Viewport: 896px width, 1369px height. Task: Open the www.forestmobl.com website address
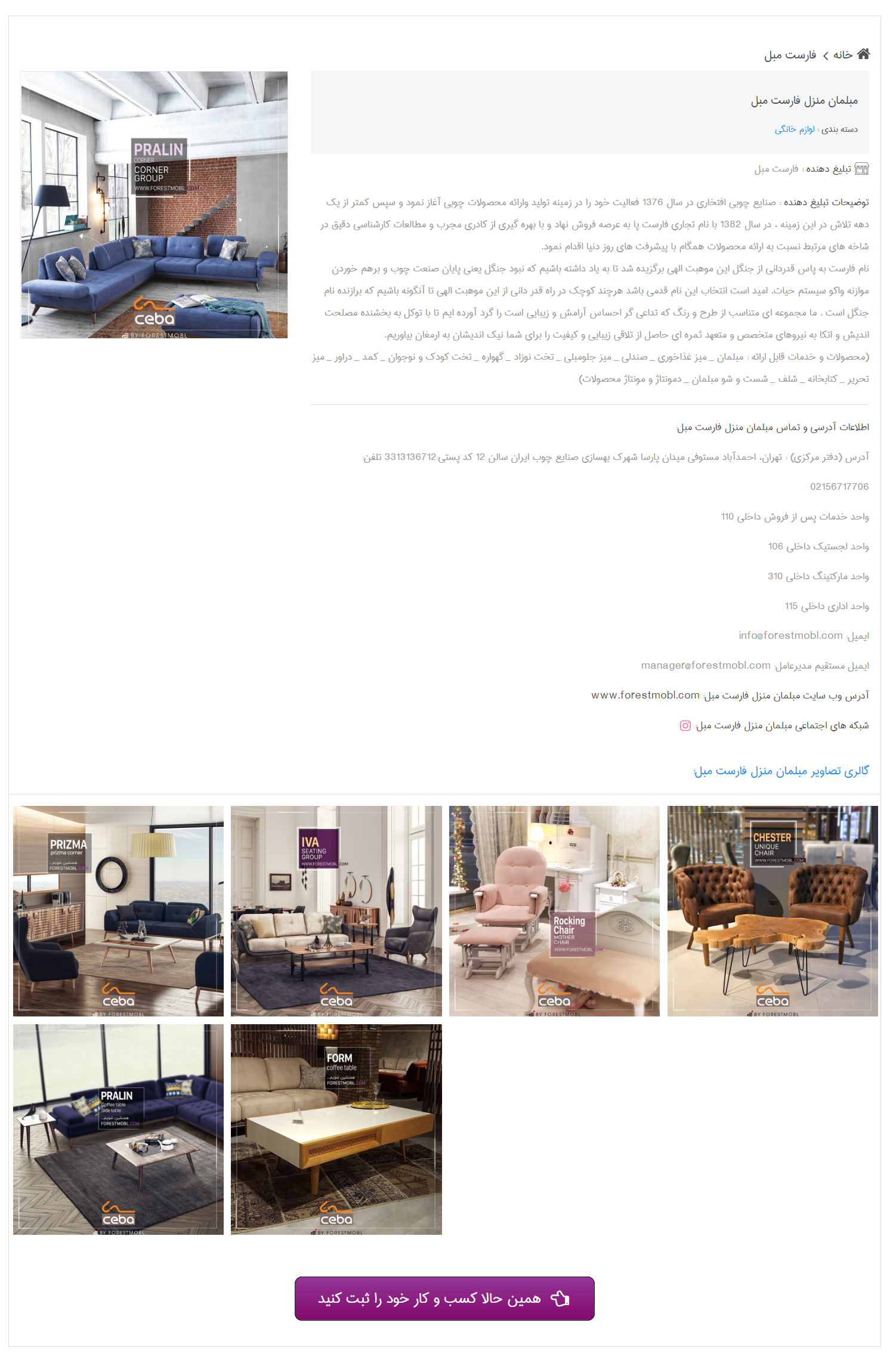(645, 696)
